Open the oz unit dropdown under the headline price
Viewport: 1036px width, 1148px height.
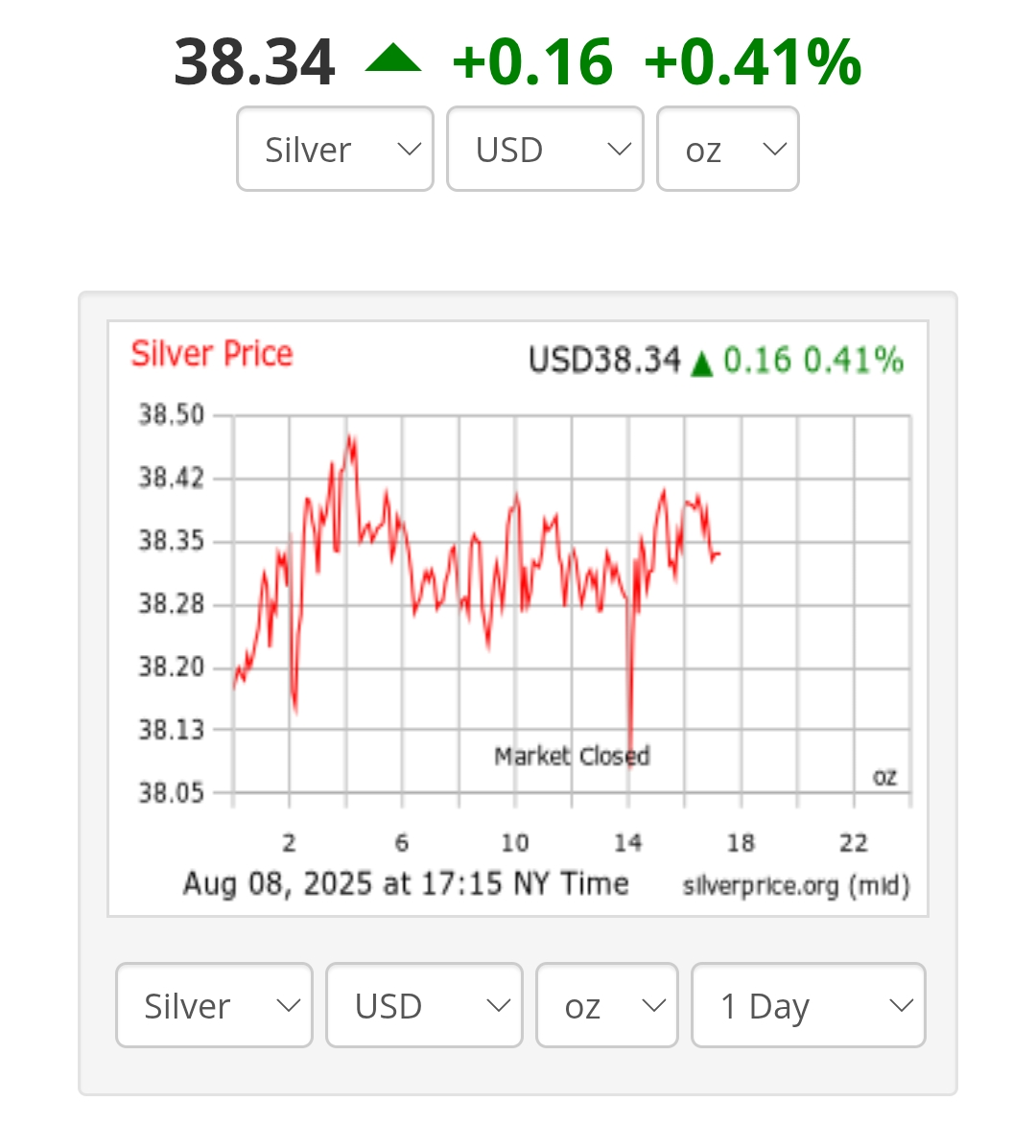(727, 149)
